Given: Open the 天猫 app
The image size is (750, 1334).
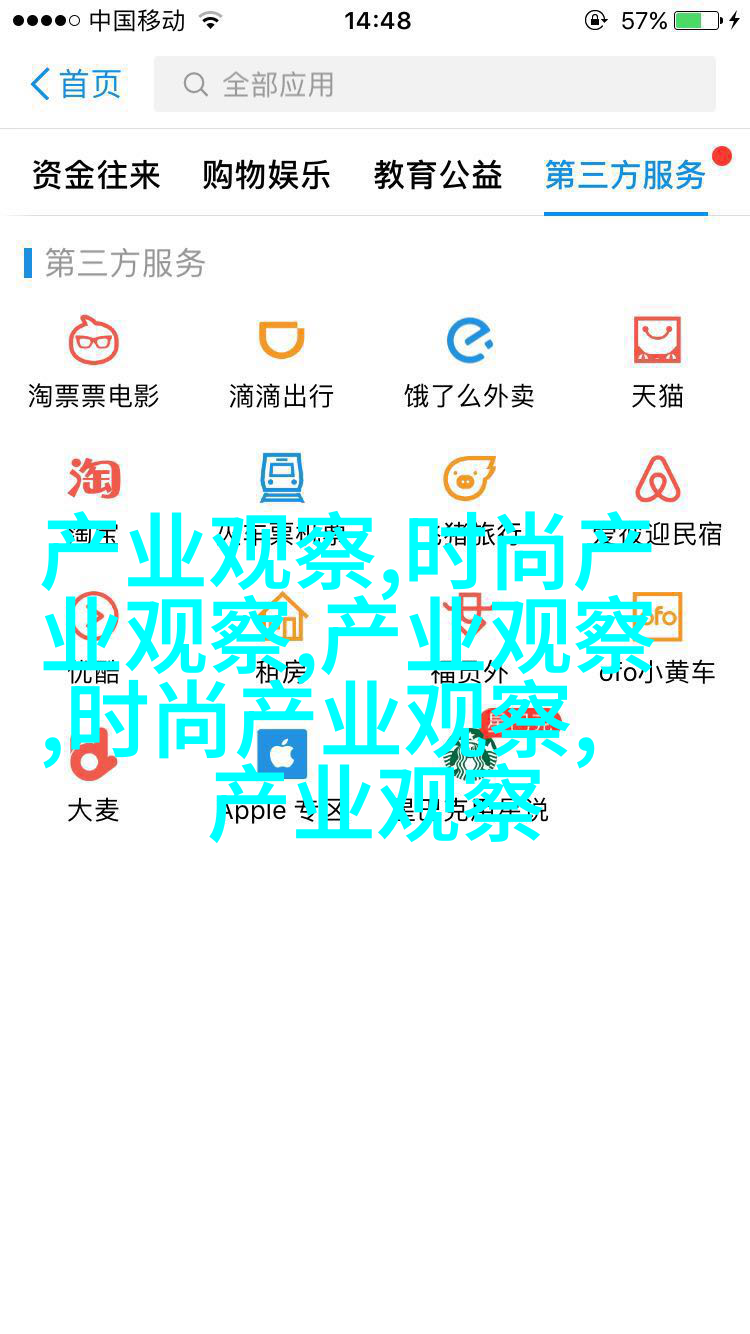Looking at the screenshot, I should (x=657, y=360).
